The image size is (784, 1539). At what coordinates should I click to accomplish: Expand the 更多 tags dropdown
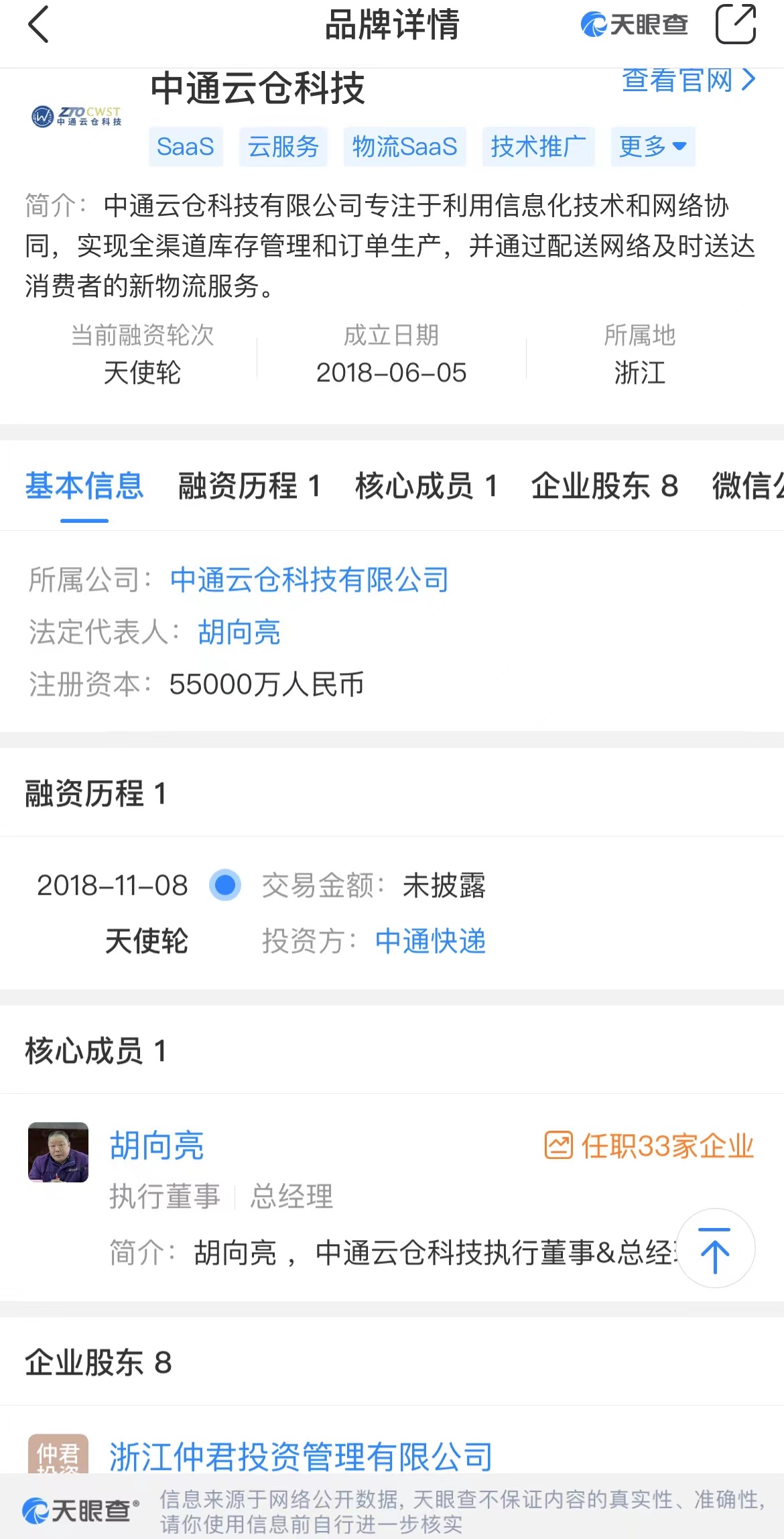click(x=652, y=146)
